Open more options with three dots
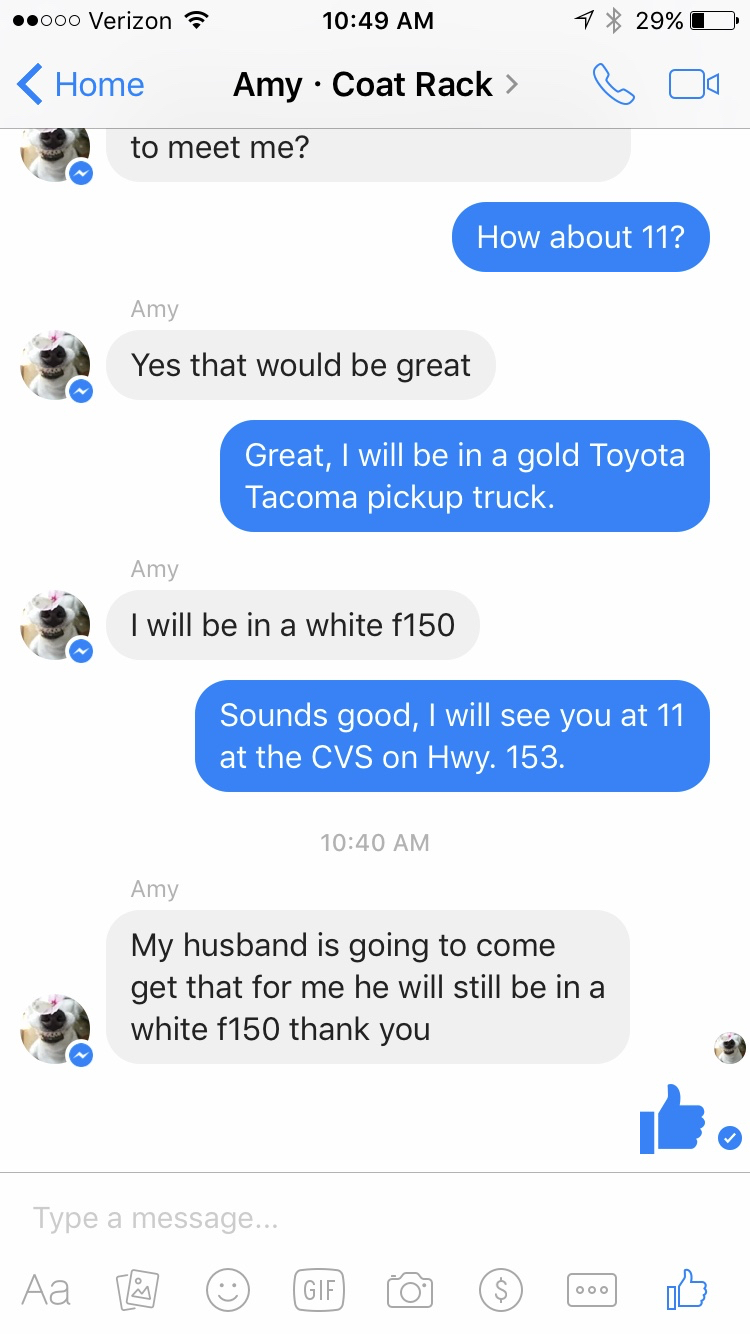750x1334 pixels. coord(592,1290)
